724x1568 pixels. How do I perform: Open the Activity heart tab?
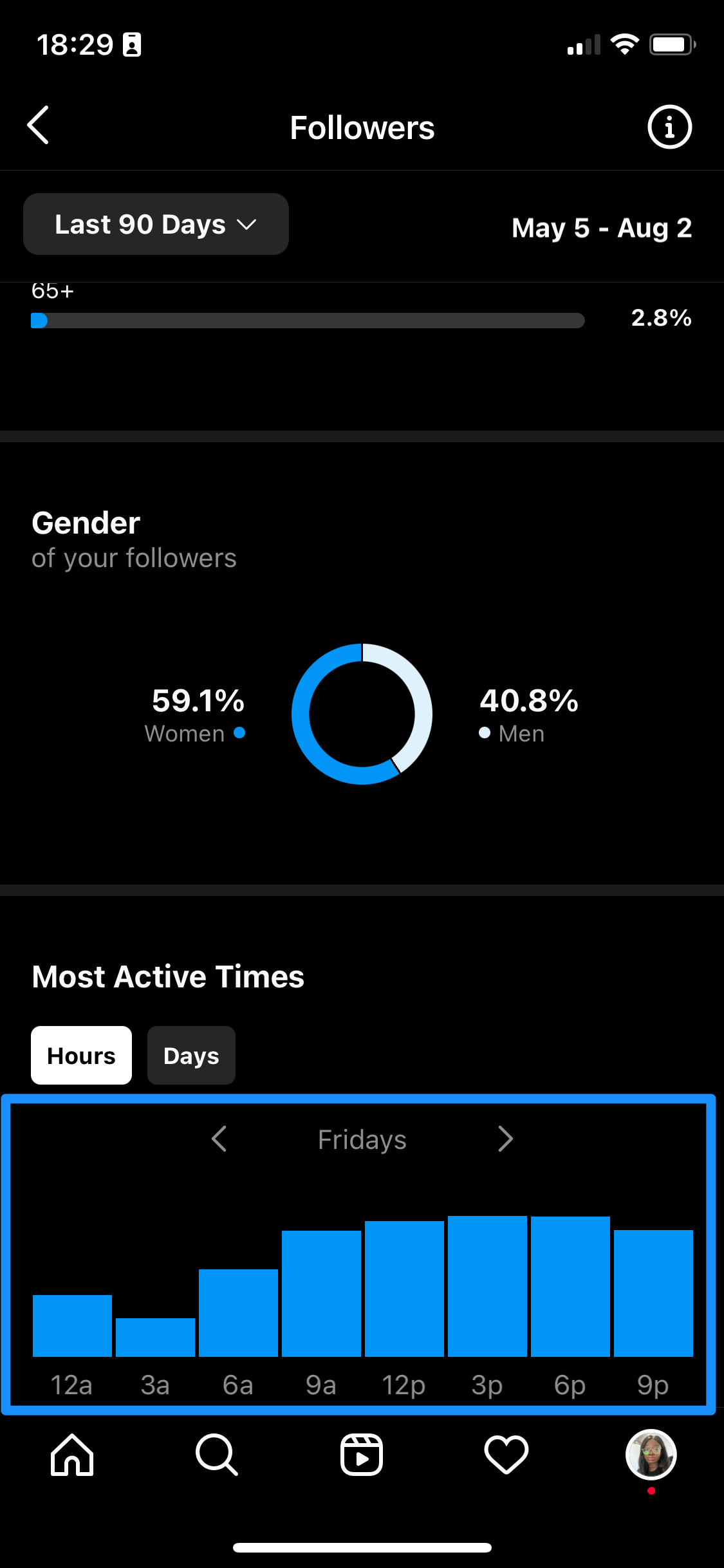[506, 1455]
